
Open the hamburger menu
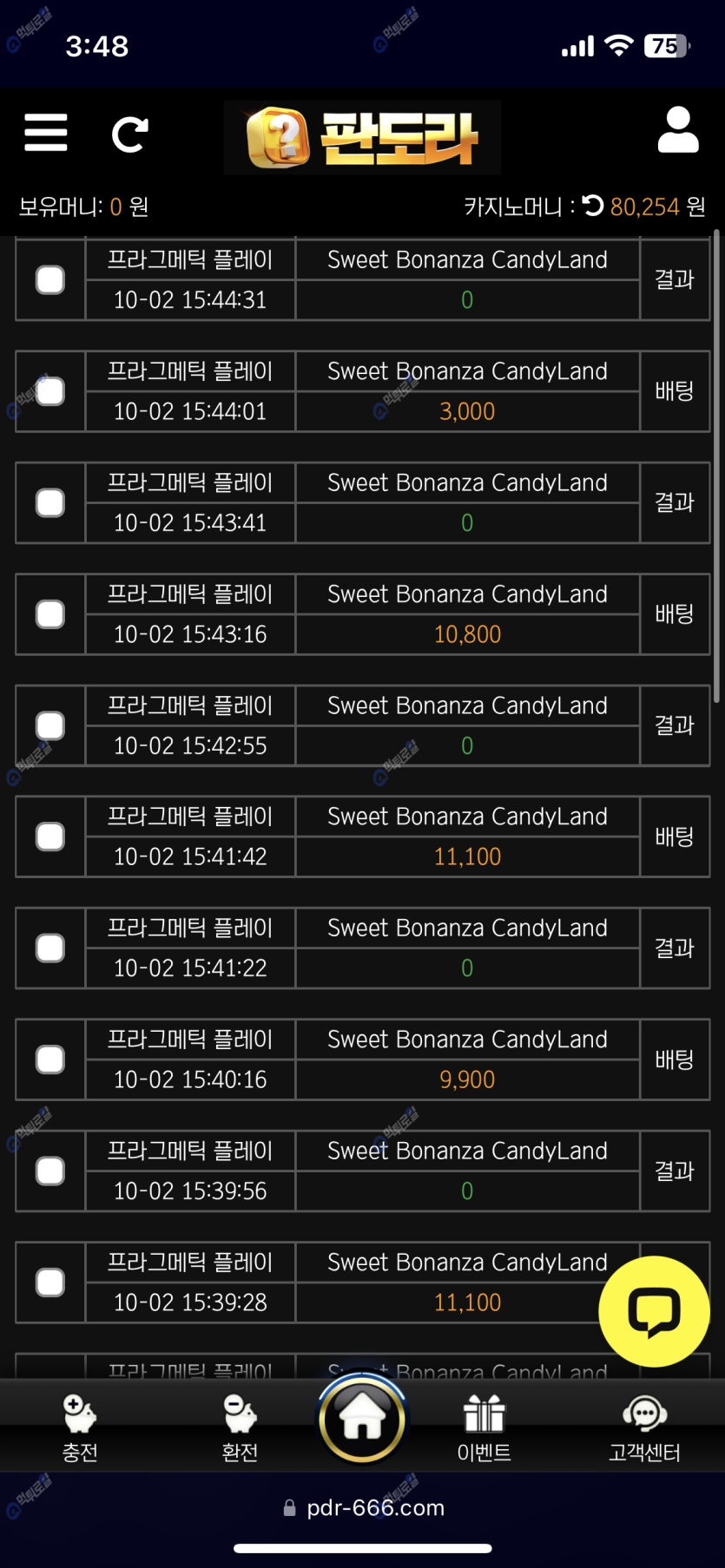click(x=46, y=133)
